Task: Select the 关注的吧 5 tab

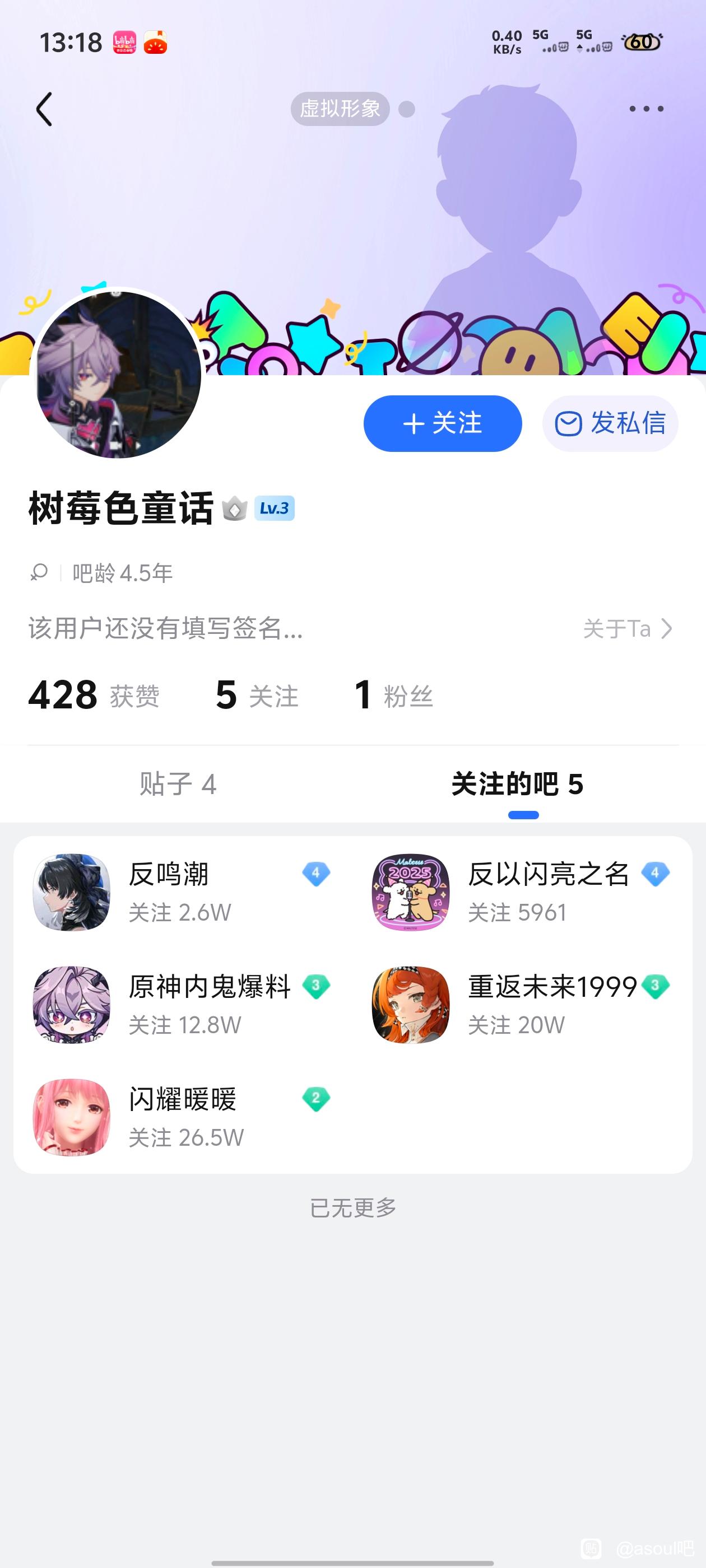Action: [x=517, y=784]
